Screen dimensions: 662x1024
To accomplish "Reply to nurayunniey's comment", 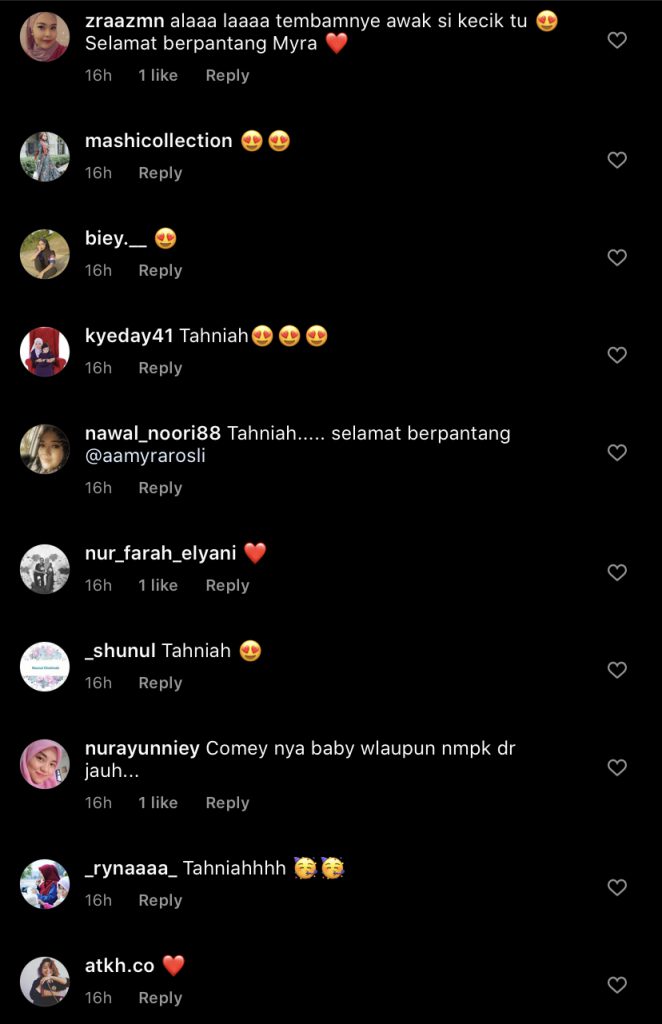I will (x=227, y=803).
